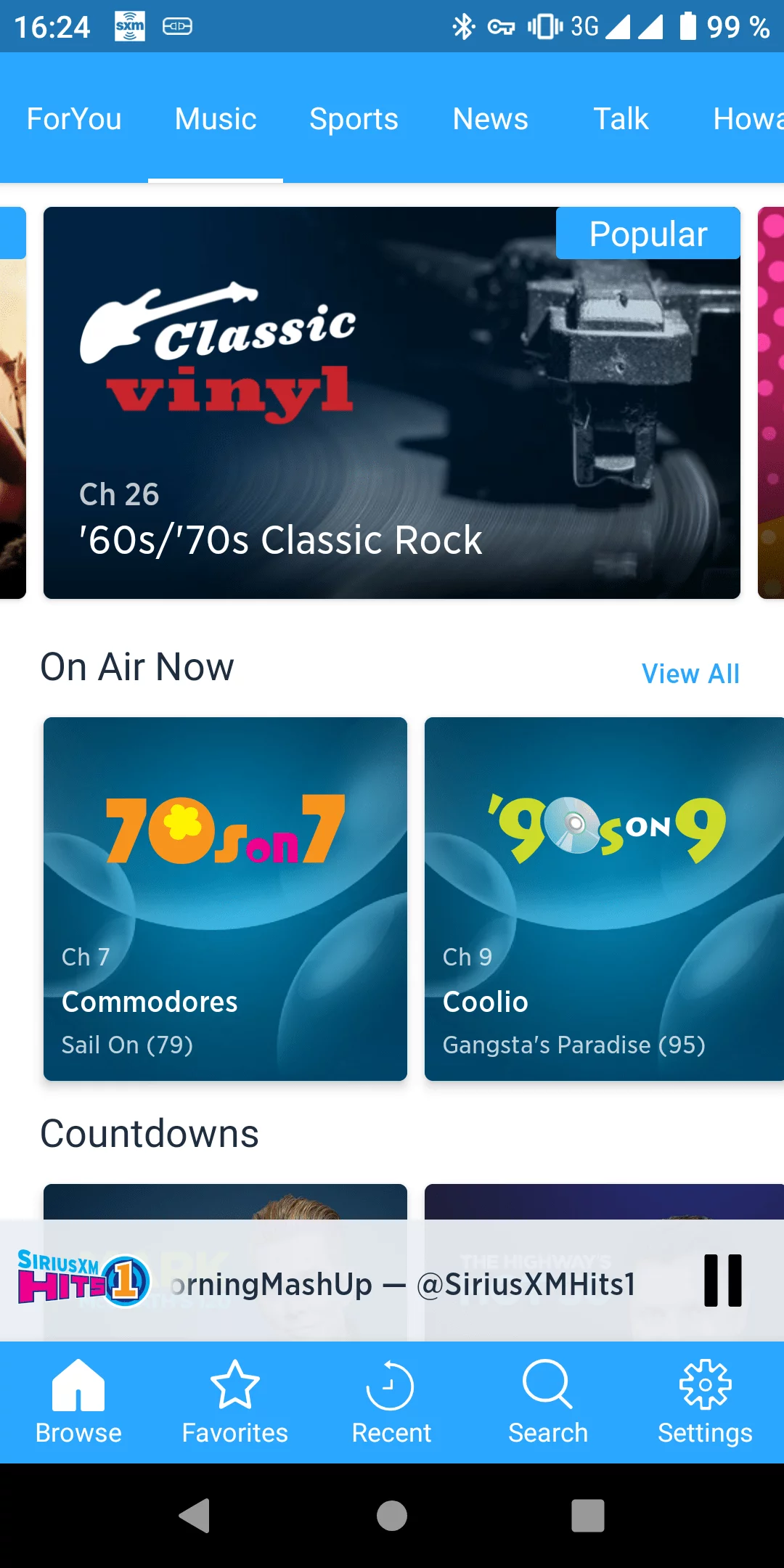The width and height of the screenshot is (784, 1568).
Task: Open the Classic Vinyl Ch 26 card
Action: click(x=391, y=403)
